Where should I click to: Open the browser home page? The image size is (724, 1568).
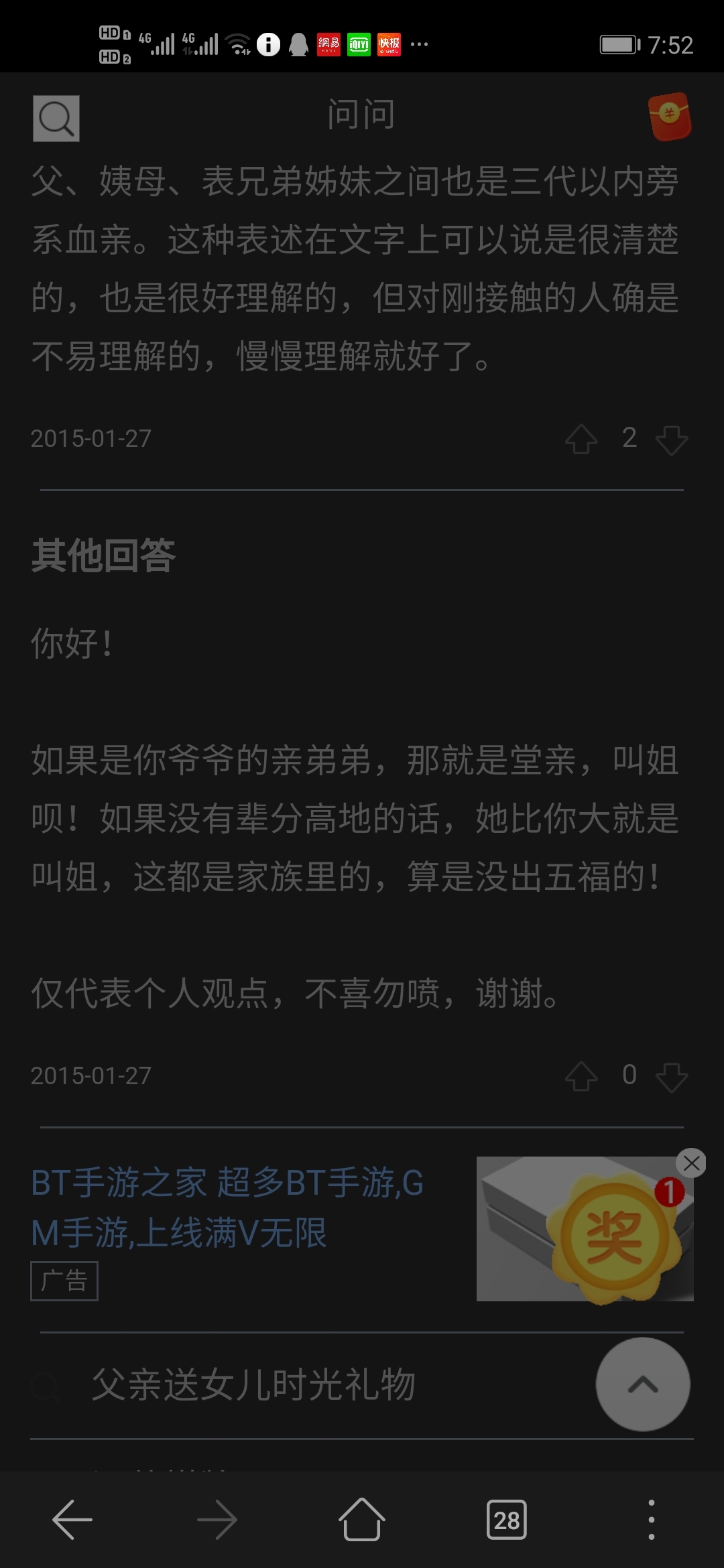tap(362, 1520)
